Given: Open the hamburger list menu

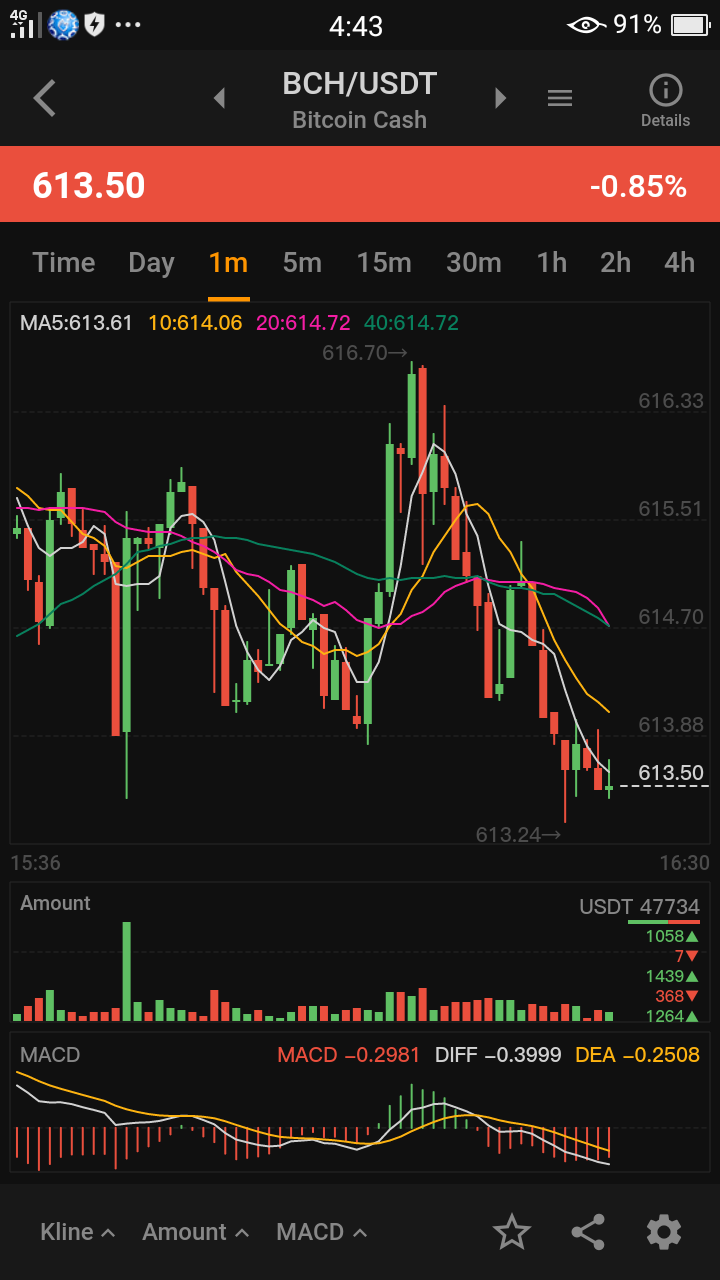Looking at the screenshot, I should coord(560,98).
